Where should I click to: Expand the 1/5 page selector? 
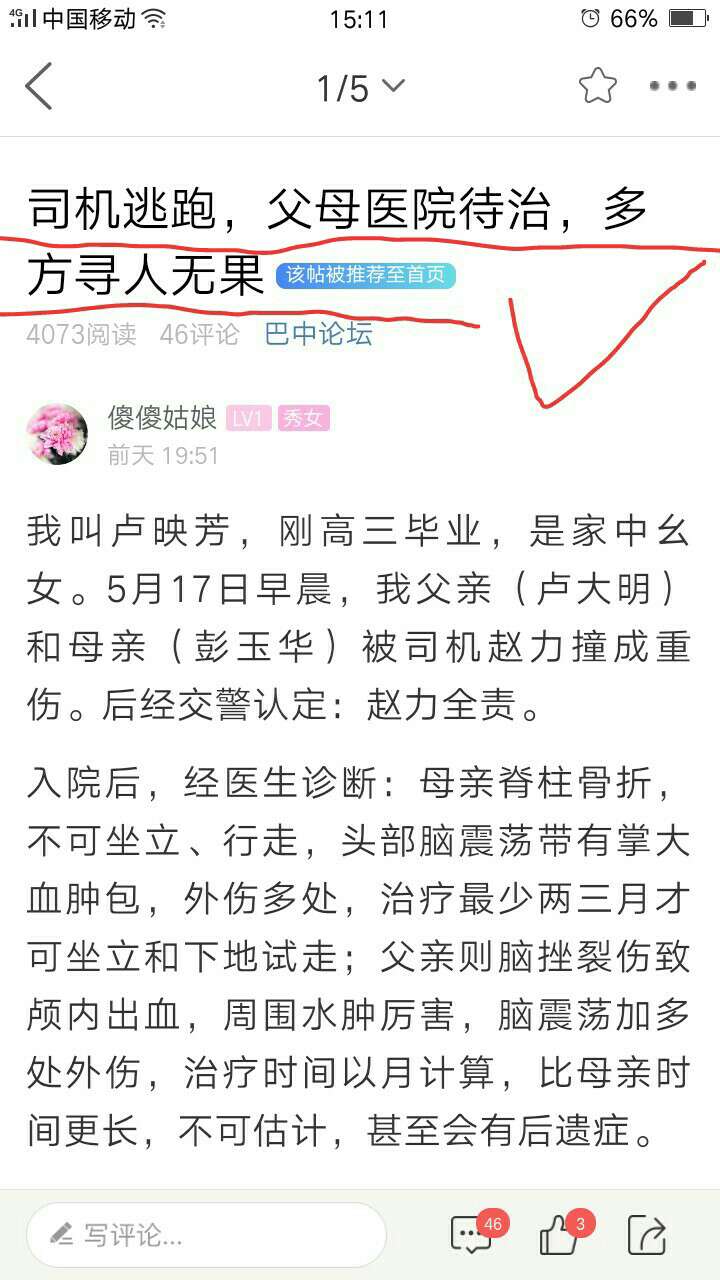(360, 88)
